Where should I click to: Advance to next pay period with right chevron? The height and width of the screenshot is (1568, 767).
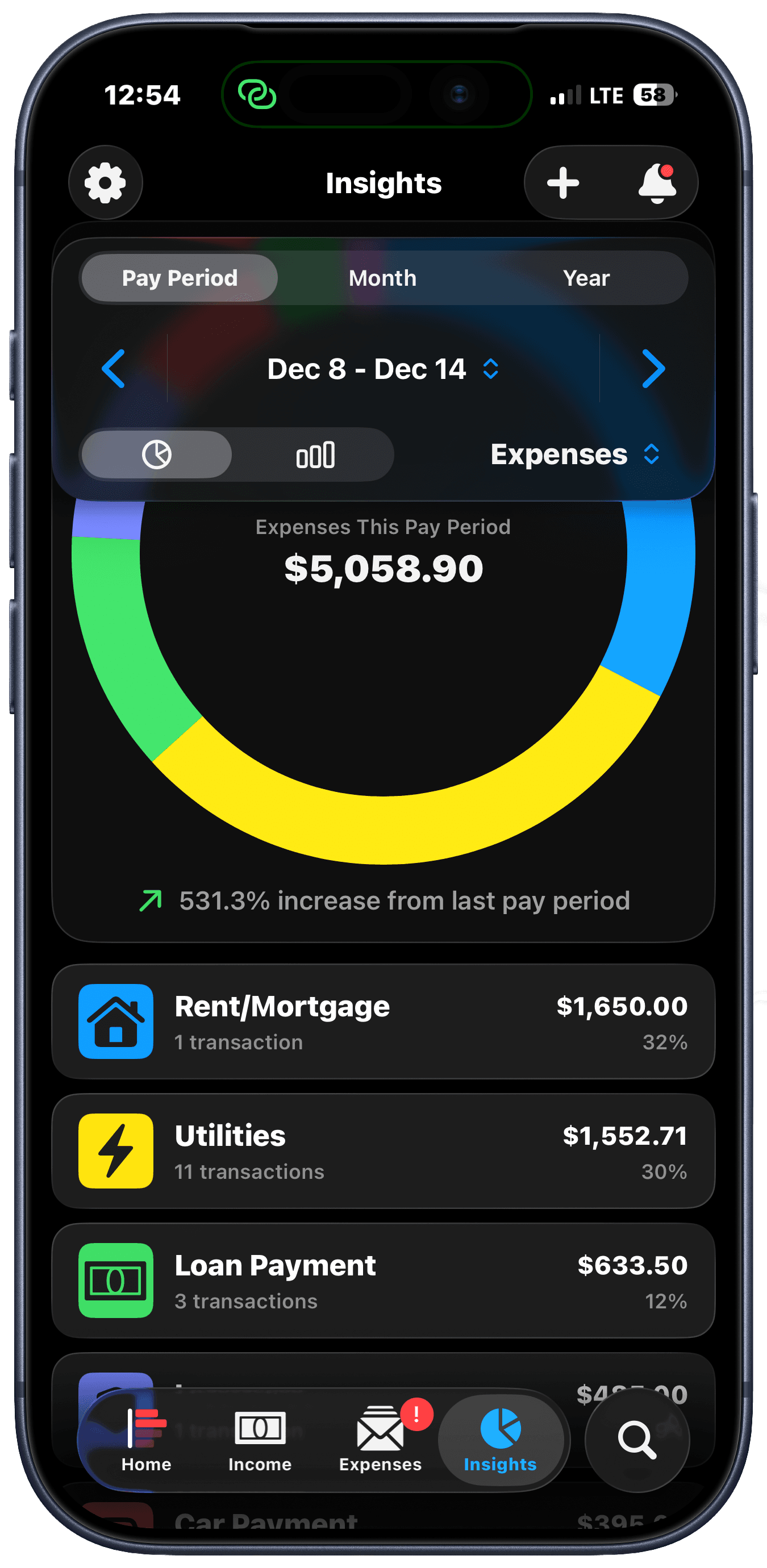tap(655, 369)
